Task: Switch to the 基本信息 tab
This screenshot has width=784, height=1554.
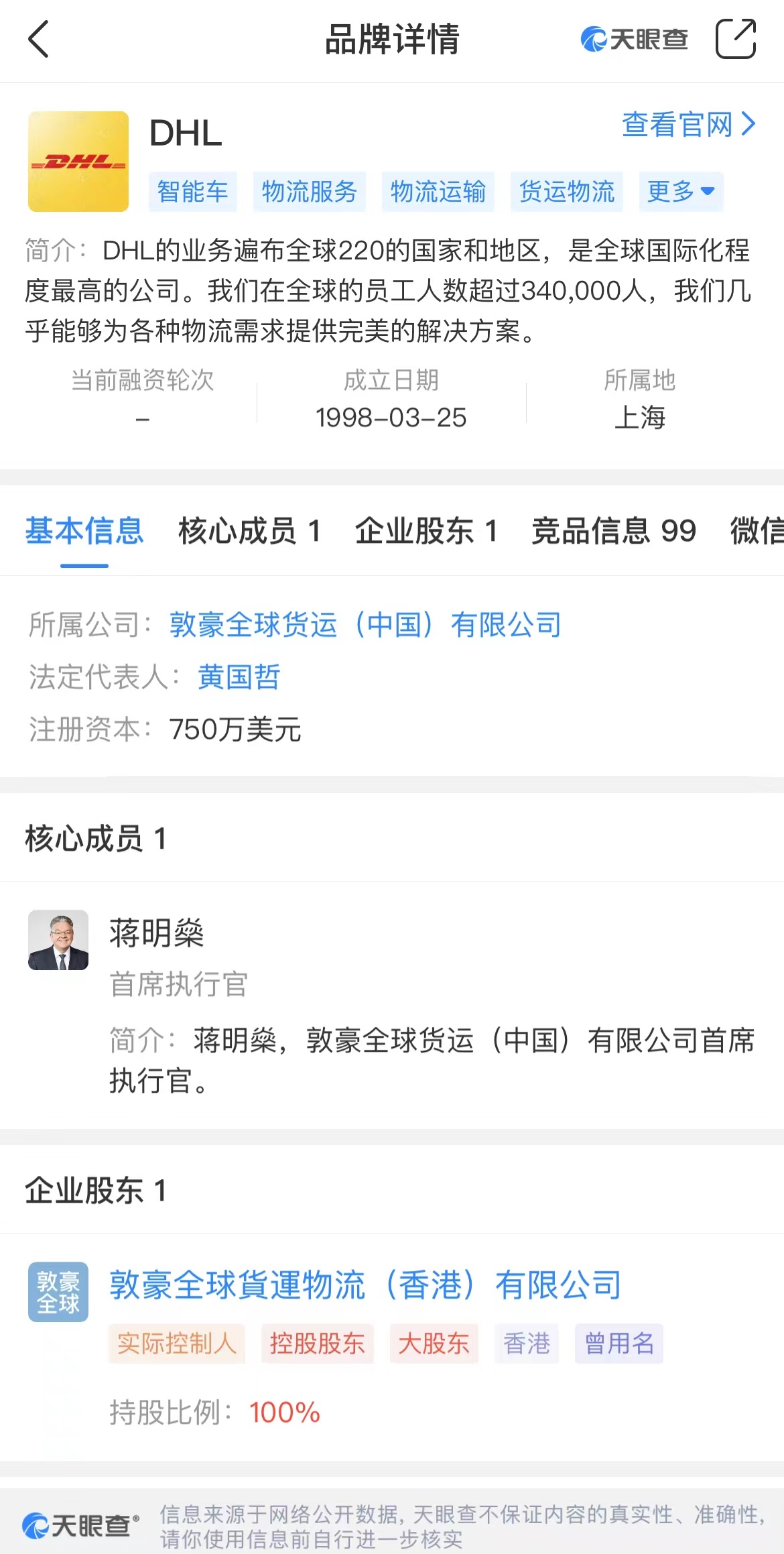Action: (84, 531)
